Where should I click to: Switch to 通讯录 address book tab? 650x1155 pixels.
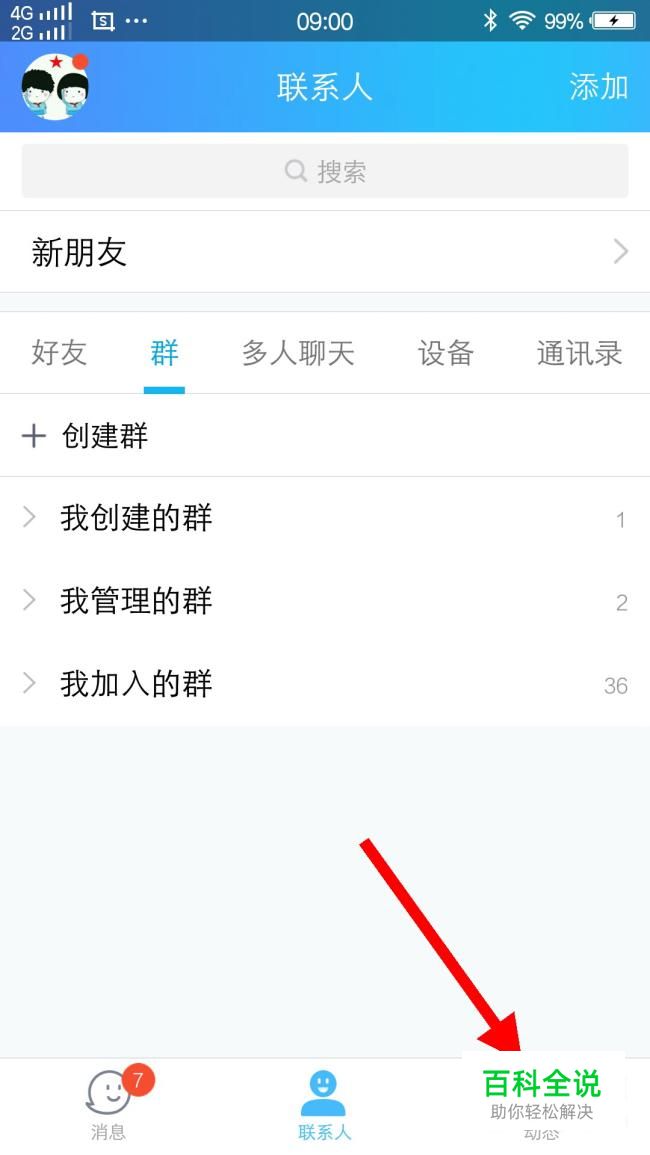click(579, 353)
